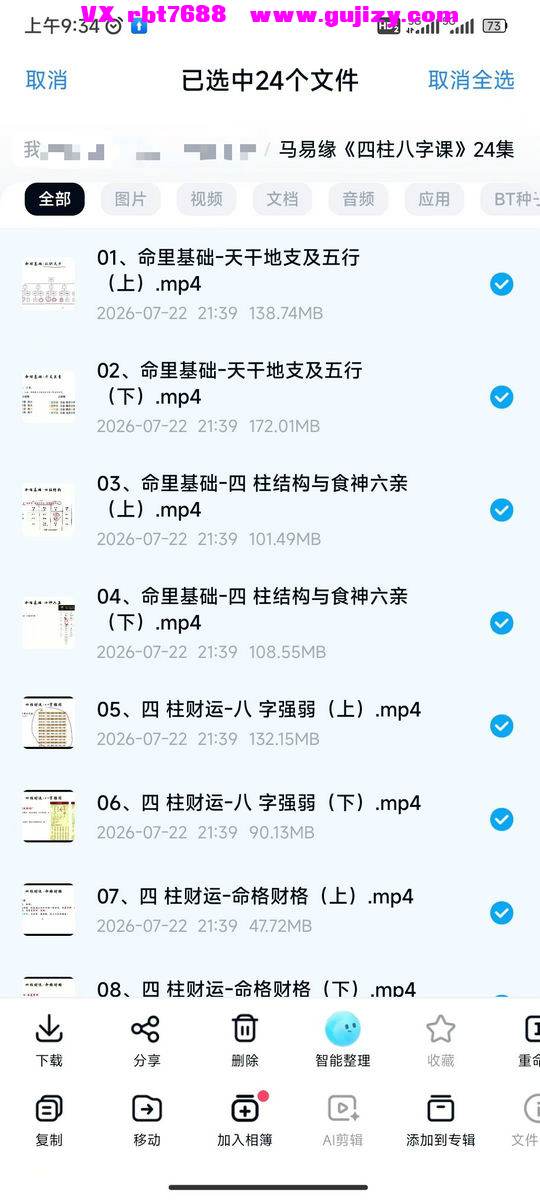The image size is (540, 1200).
Task: Tap 取消全选 to deselect all files
Action: pyautogui.click(x=471, y=80)
